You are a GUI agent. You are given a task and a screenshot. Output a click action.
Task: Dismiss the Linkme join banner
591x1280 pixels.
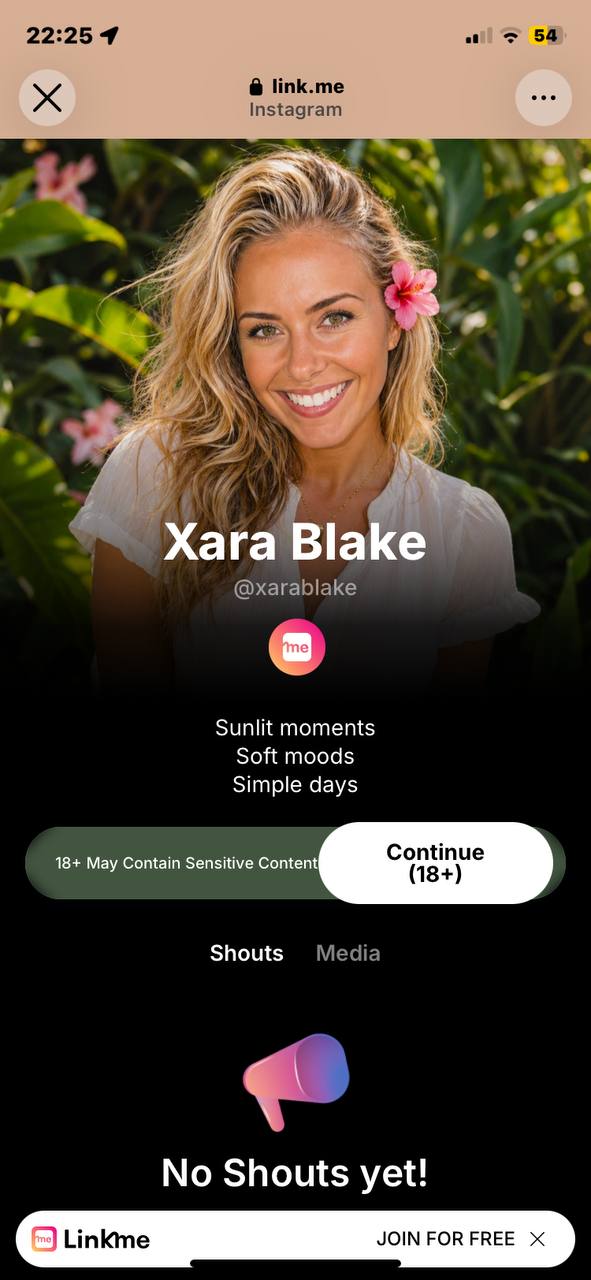coord(538,1239)
